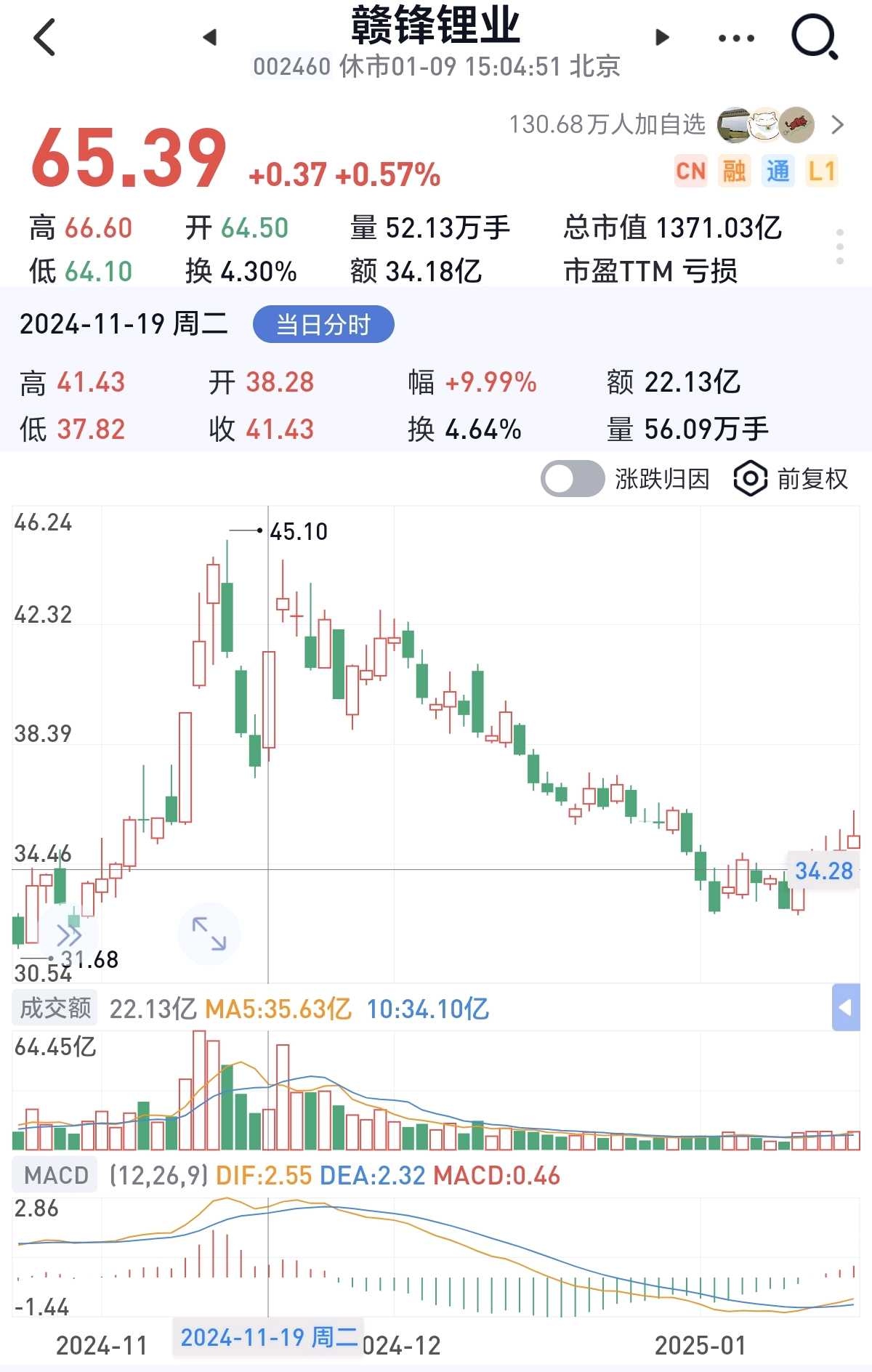Expand the chart to full screen
Image resolution: width=872 pixels, height=1372 pixels.
tap(209, 934)
